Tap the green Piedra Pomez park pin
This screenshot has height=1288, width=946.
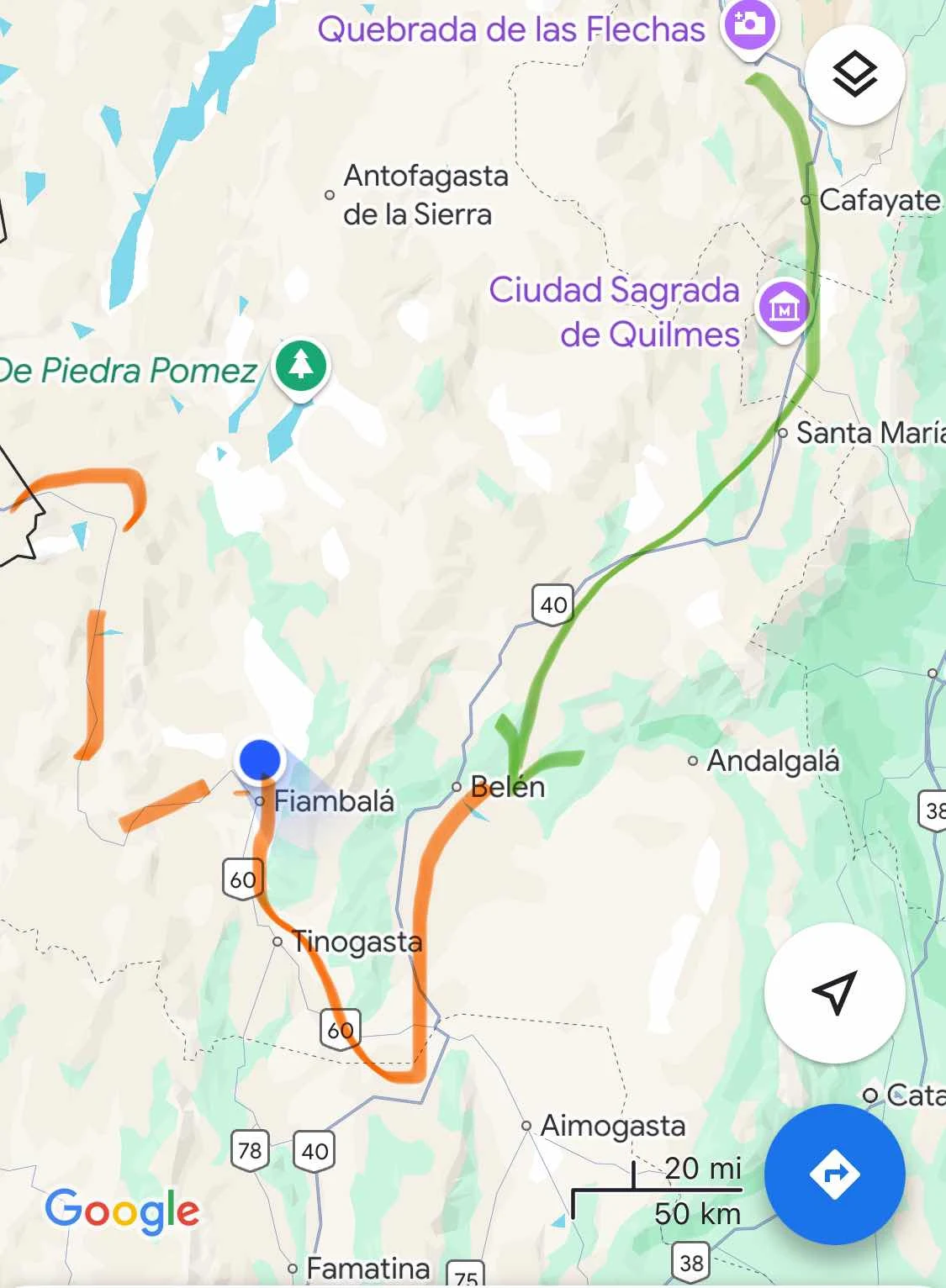(x=301, y=367)
